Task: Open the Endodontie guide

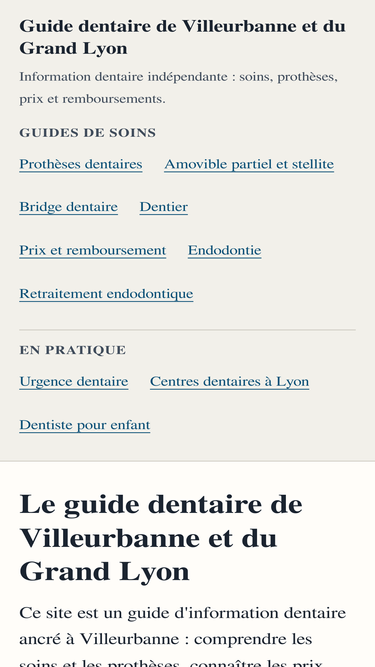Action: point(224,251)
